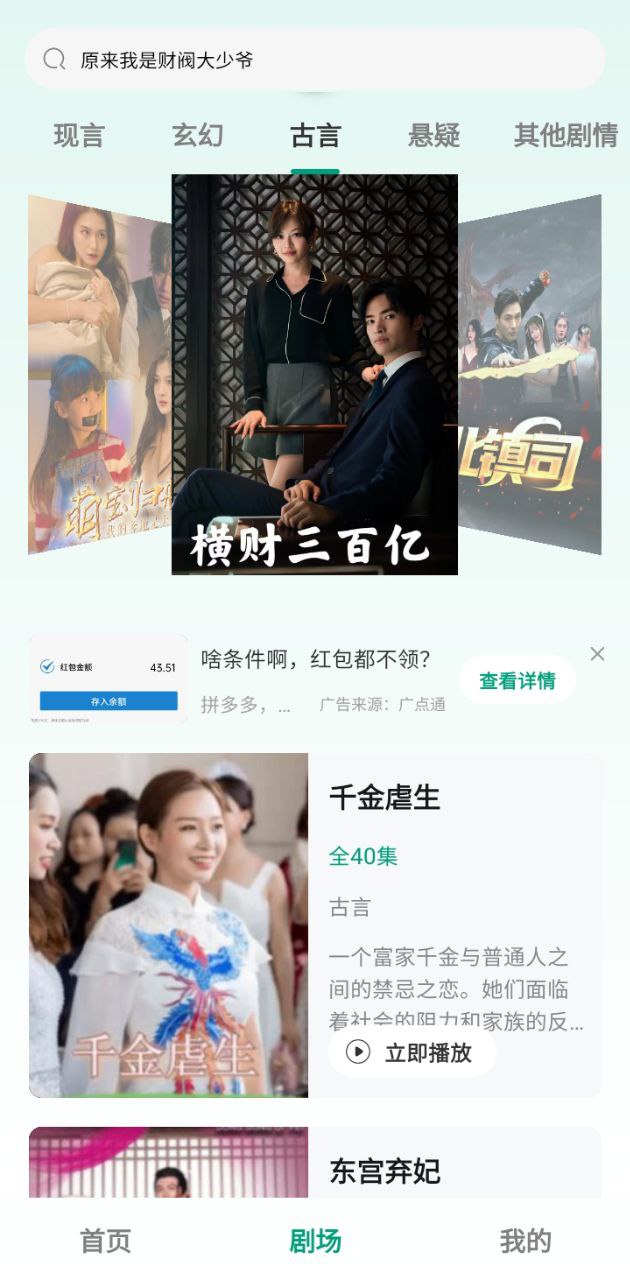Select the 古言 category tab
The width and height of the screenshot is (630, 1280).
315,136
